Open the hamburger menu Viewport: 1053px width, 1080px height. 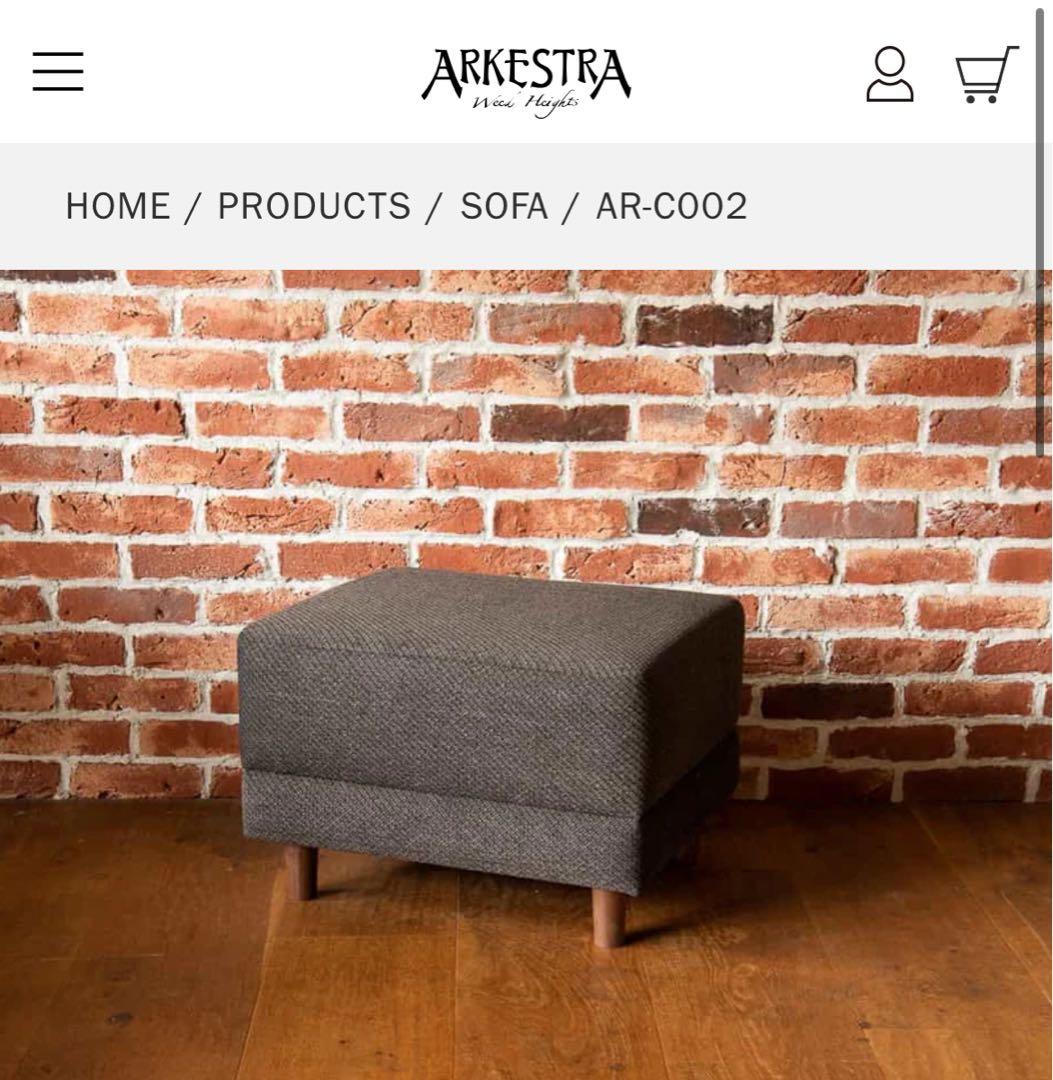point(58,73)
